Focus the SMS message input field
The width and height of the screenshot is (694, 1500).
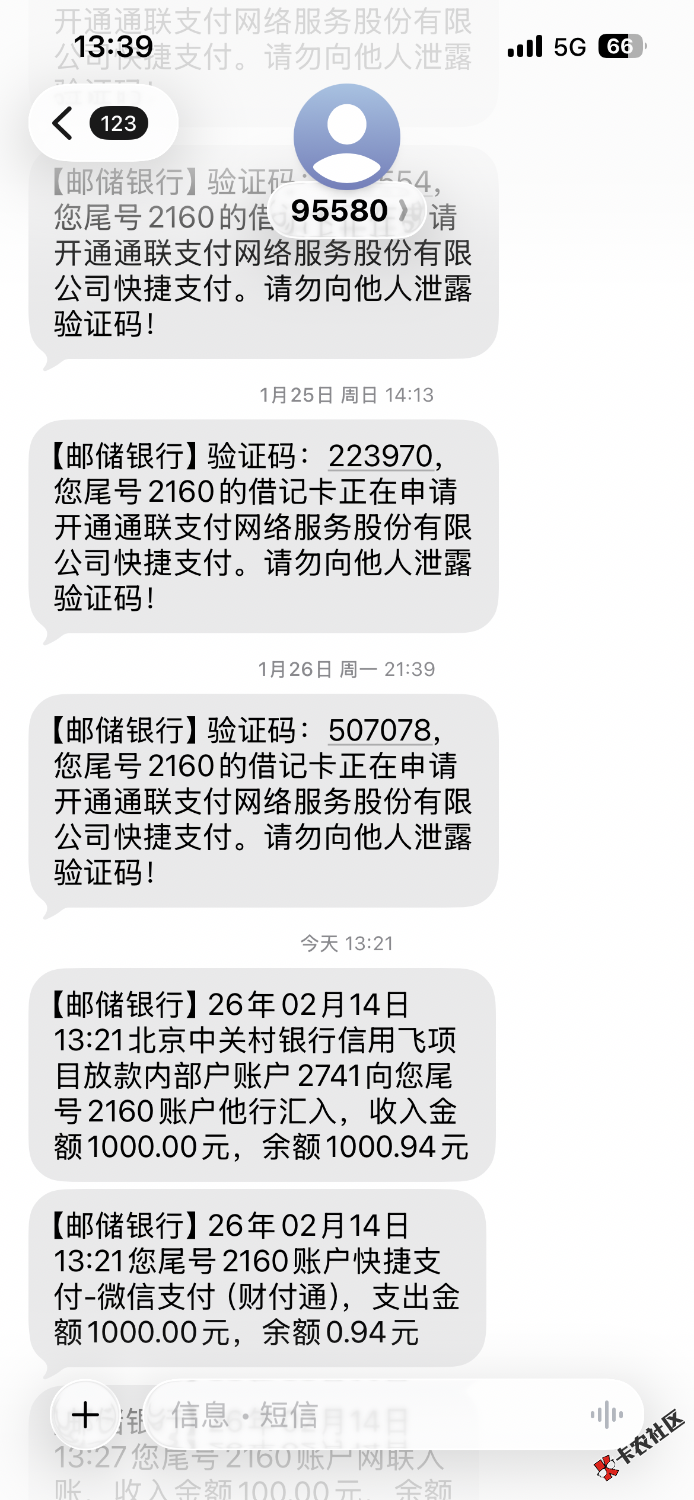click(370, 1414)
